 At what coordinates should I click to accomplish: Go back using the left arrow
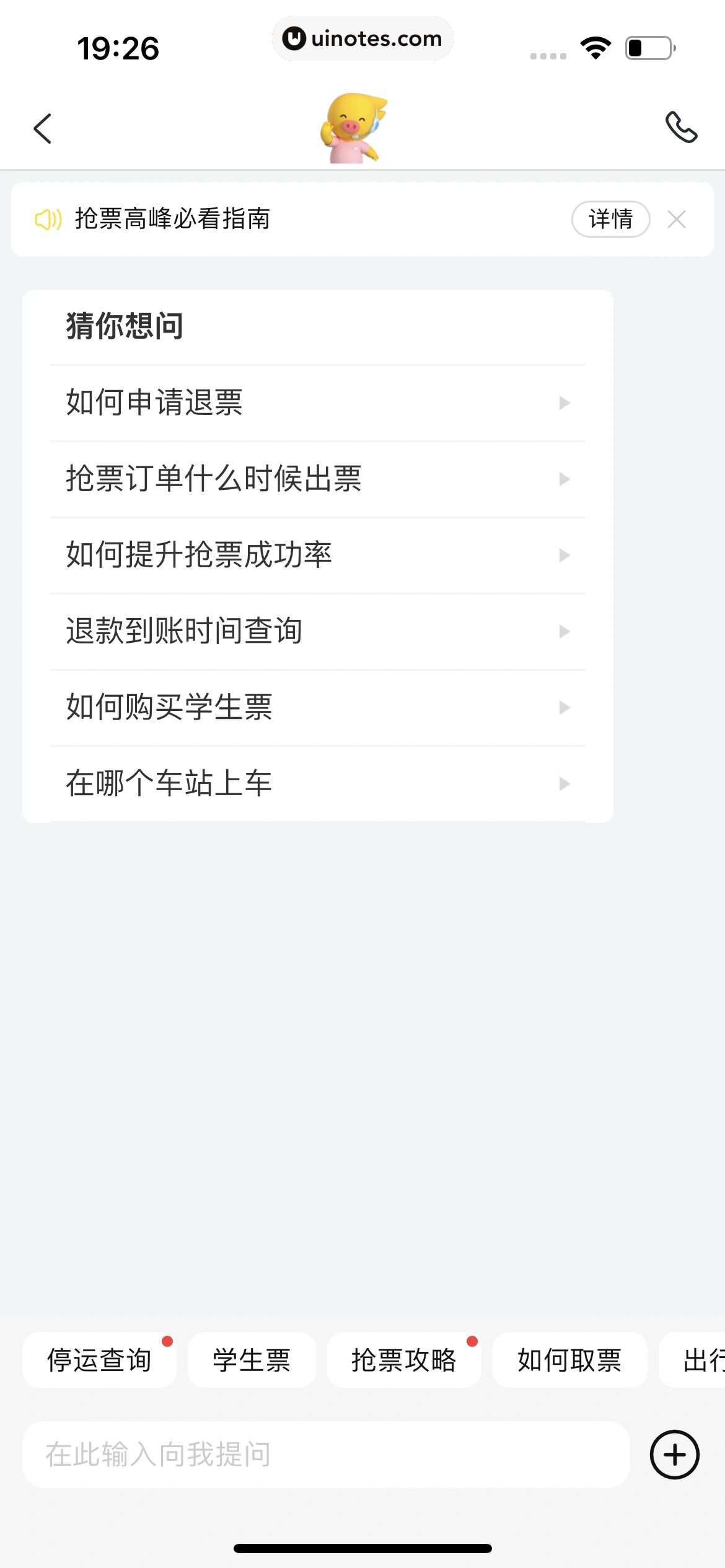[x=42, y=128]
